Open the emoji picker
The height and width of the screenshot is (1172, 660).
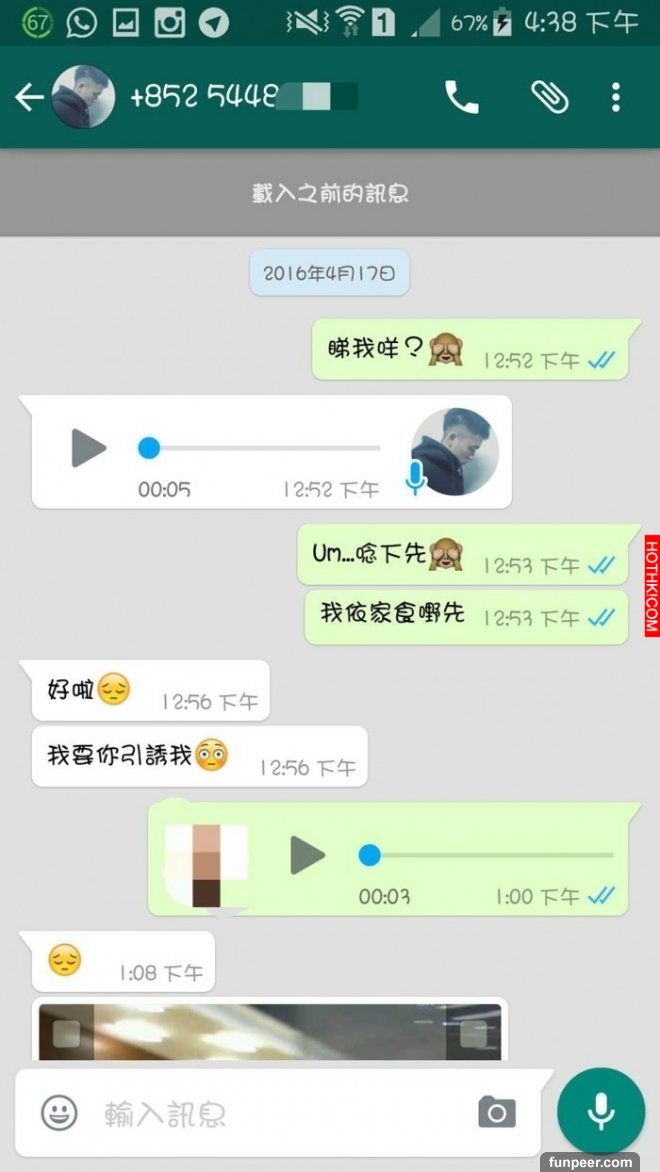[59, 1112]
